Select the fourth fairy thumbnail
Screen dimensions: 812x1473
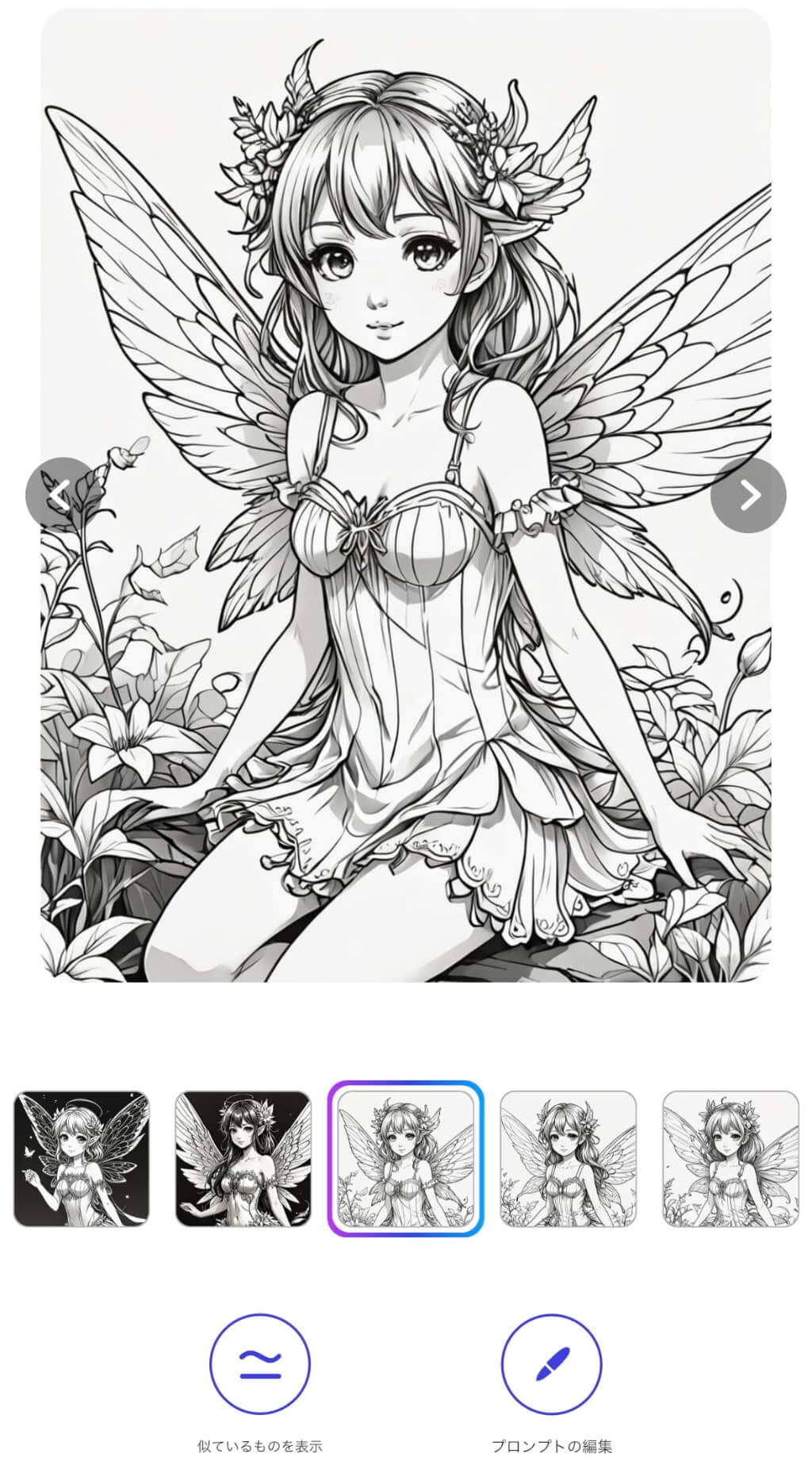(x=568, y=1158)
